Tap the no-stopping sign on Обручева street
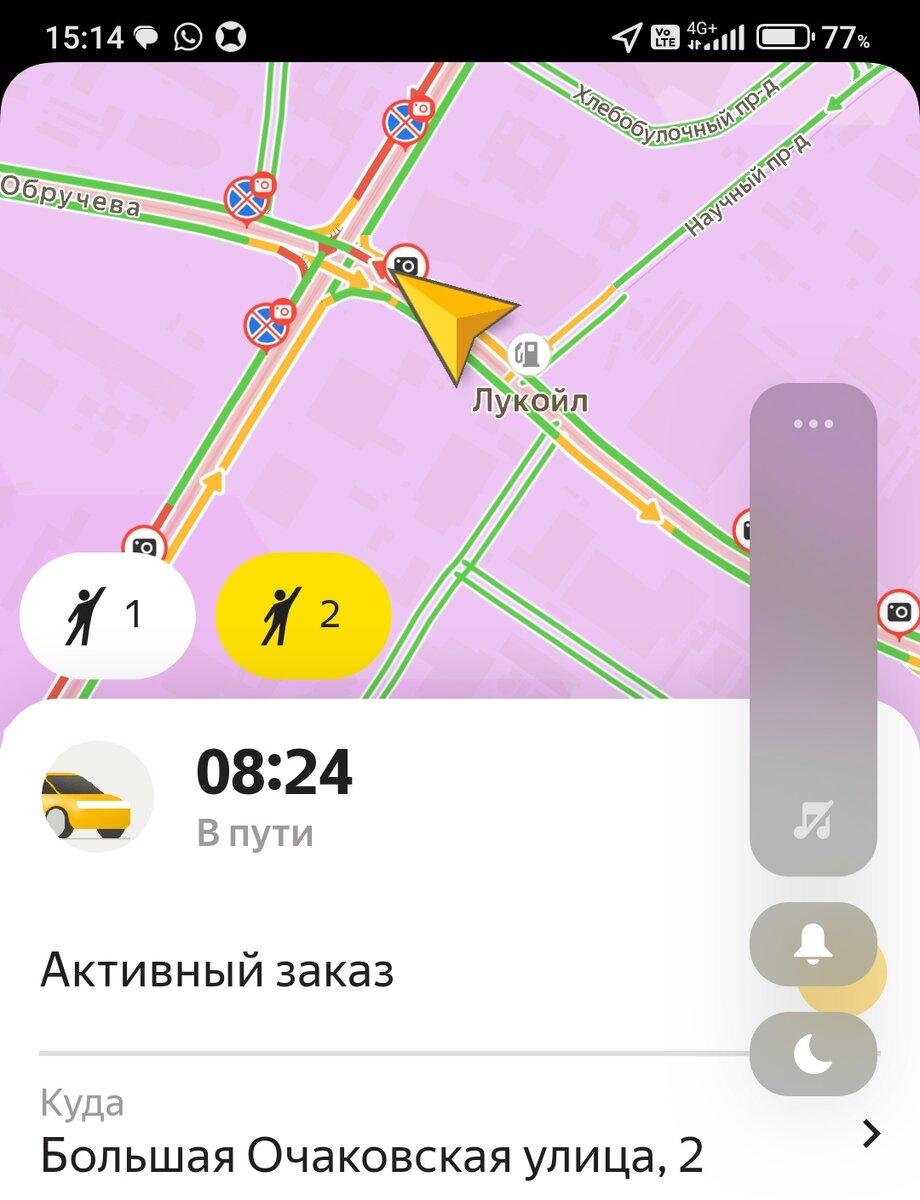The width and height of the screenshot is (920, 1200). (x=248, y=196)
